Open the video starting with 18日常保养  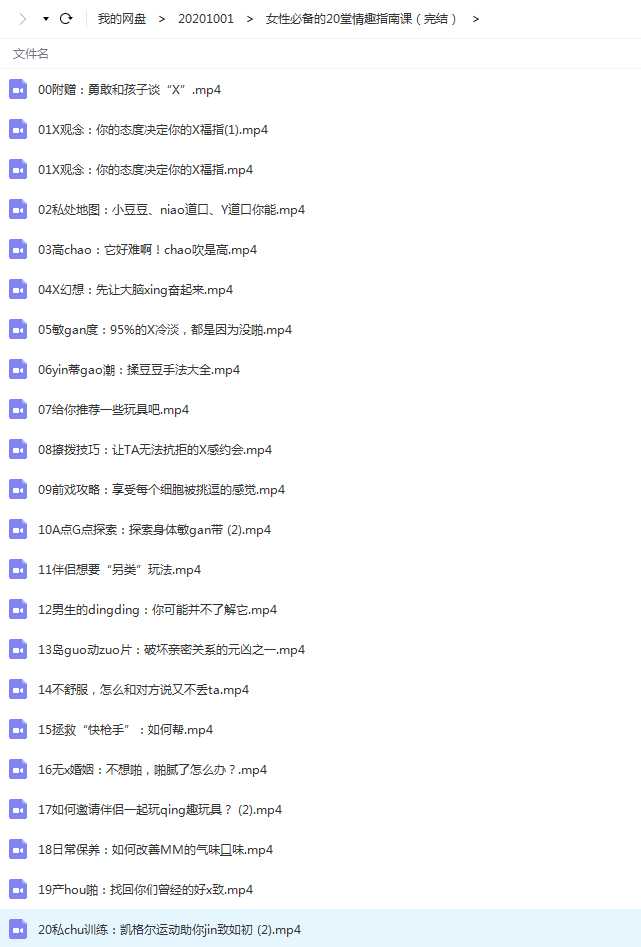[155, 850]
